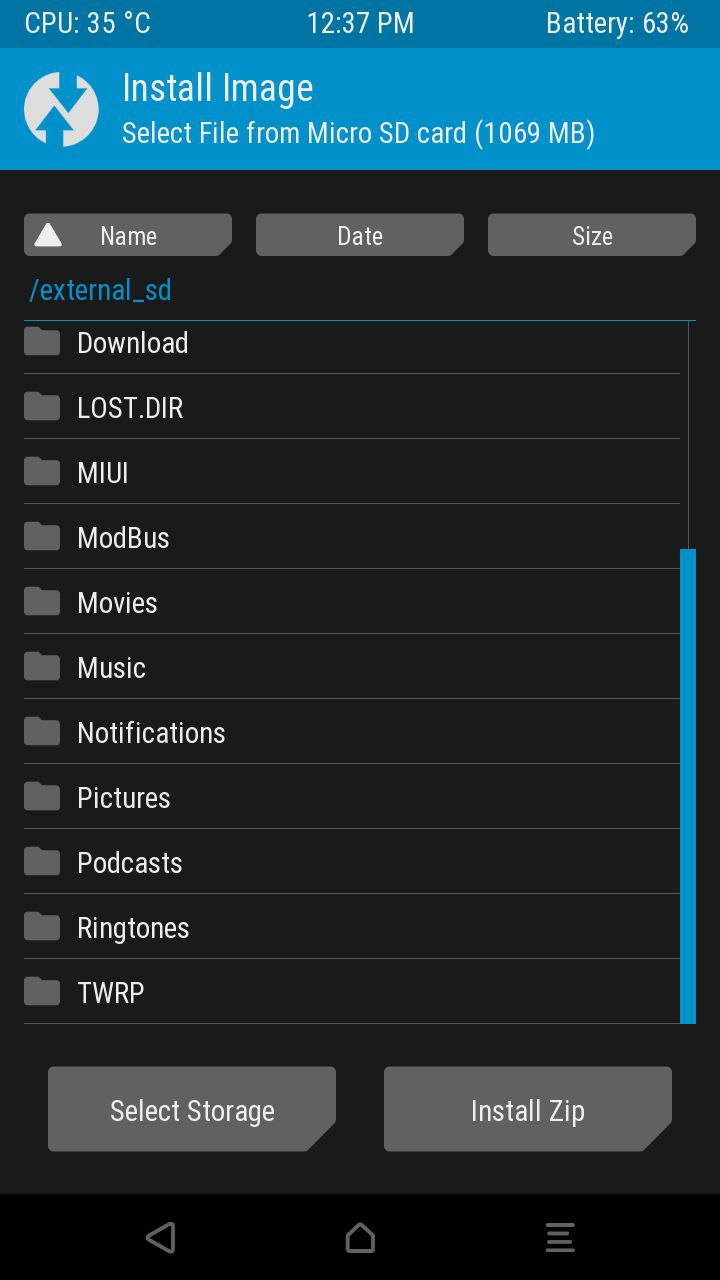The image size is (720, 1280).
Task: Open the Pictures folder
Action: click(x=352, y=797)
